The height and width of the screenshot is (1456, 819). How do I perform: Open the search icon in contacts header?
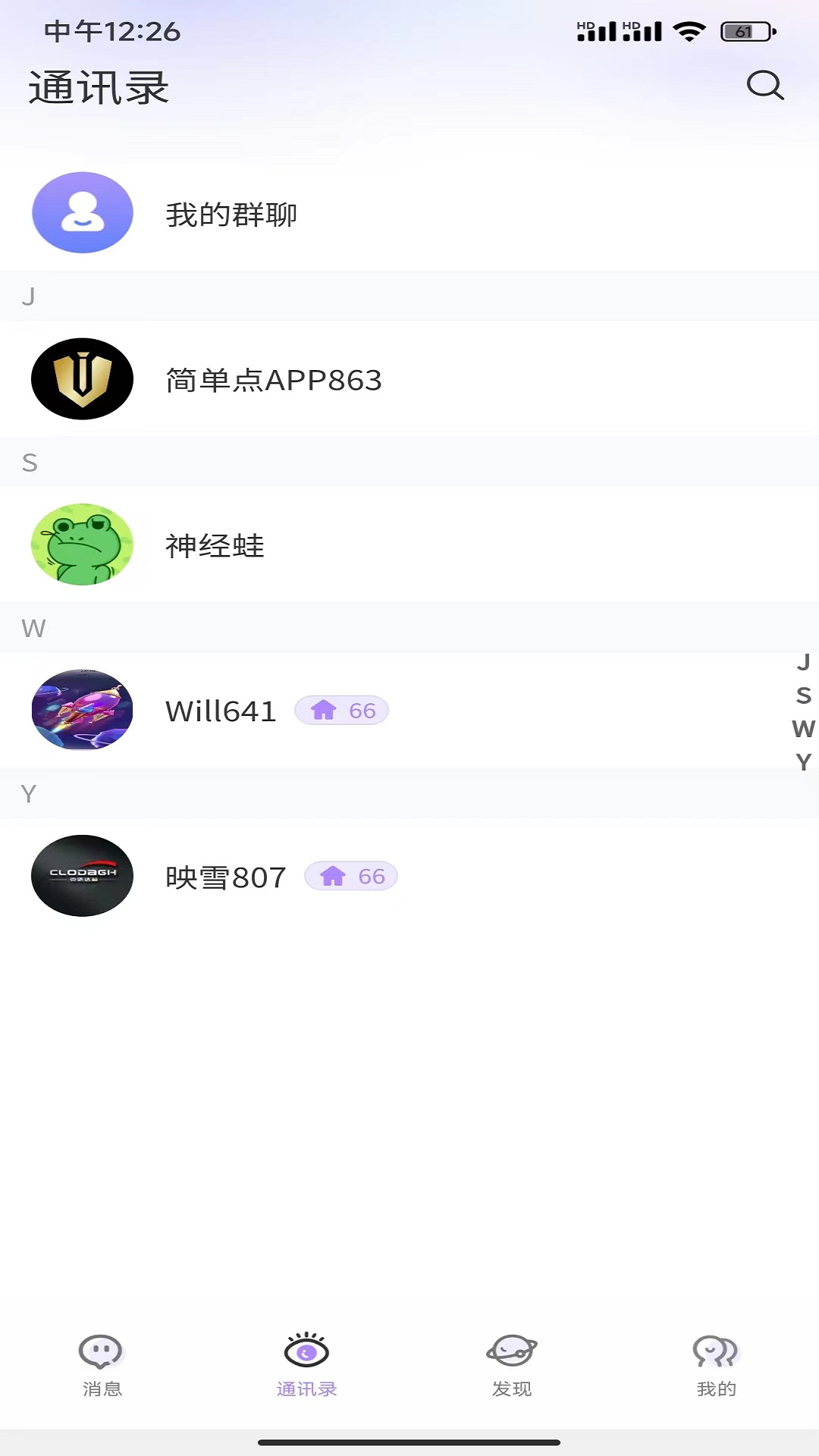click(765, 86)
